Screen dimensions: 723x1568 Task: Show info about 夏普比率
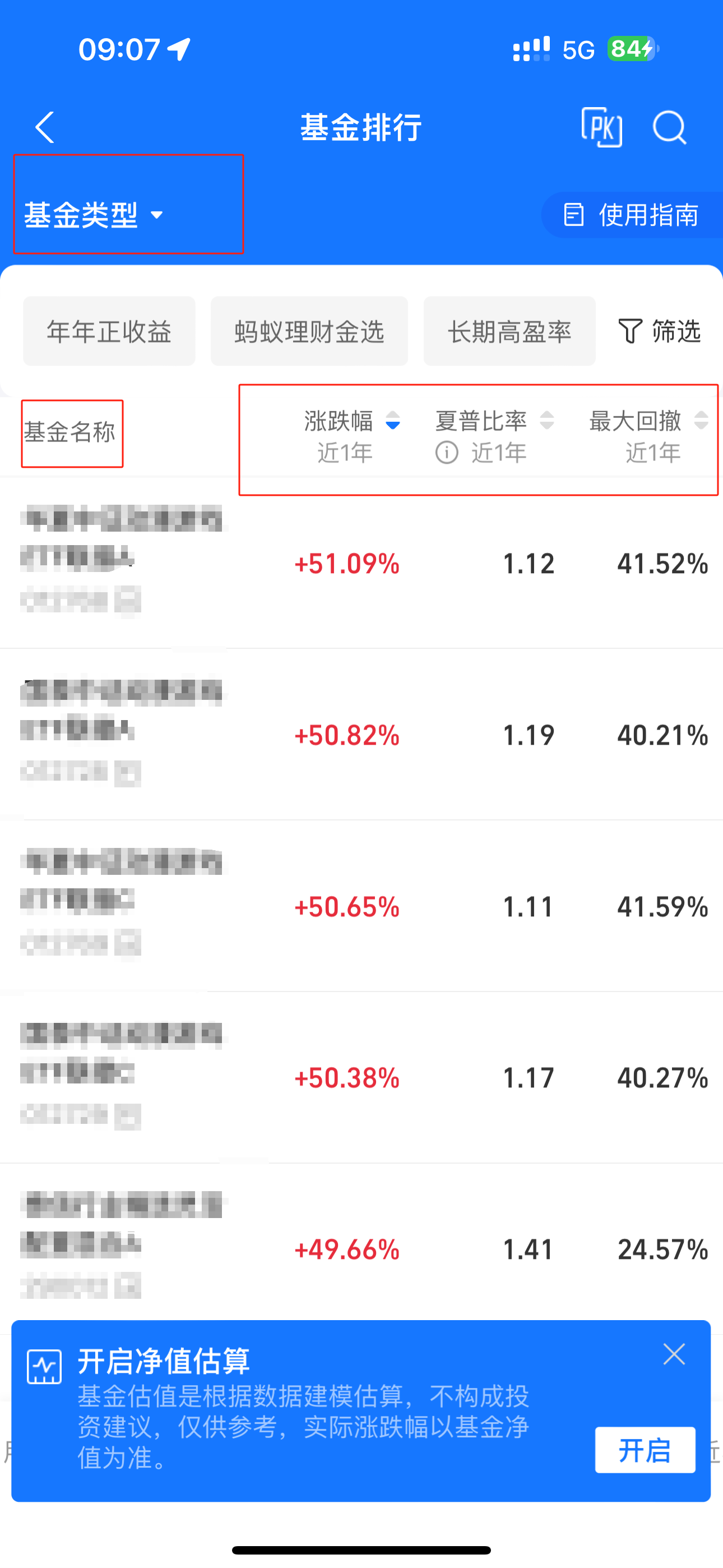(x=447, y=453)
